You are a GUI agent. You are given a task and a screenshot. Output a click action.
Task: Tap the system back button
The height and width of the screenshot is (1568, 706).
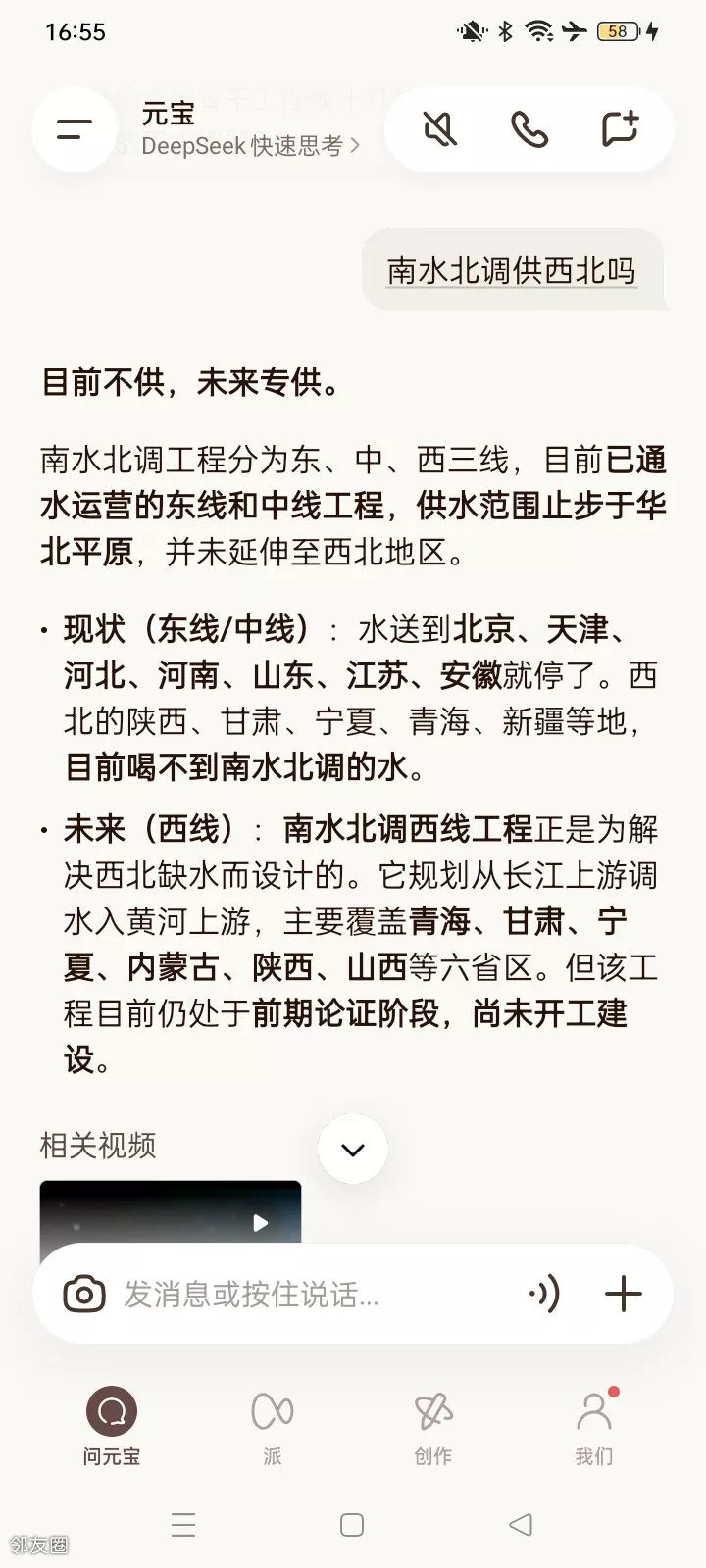[521, 1525]
